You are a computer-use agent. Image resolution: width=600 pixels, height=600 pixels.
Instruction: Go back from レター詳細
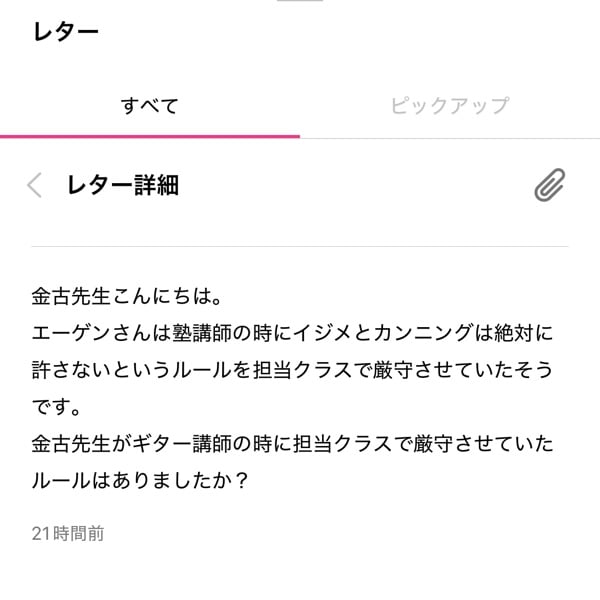[x=35, y=185]
